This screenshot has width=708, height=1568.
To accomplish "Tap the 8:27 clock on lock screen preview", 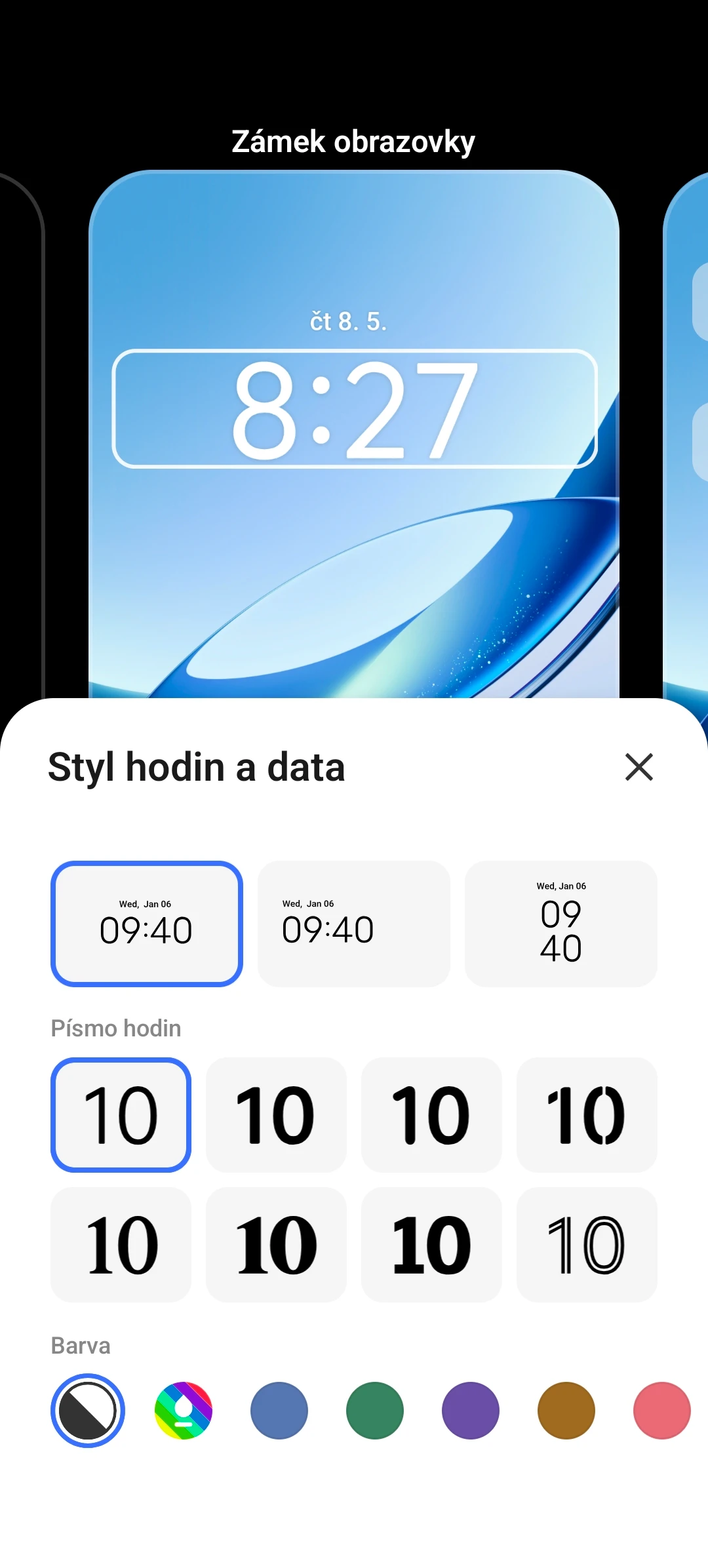I will pyautogui.click(x=355, y=409).
